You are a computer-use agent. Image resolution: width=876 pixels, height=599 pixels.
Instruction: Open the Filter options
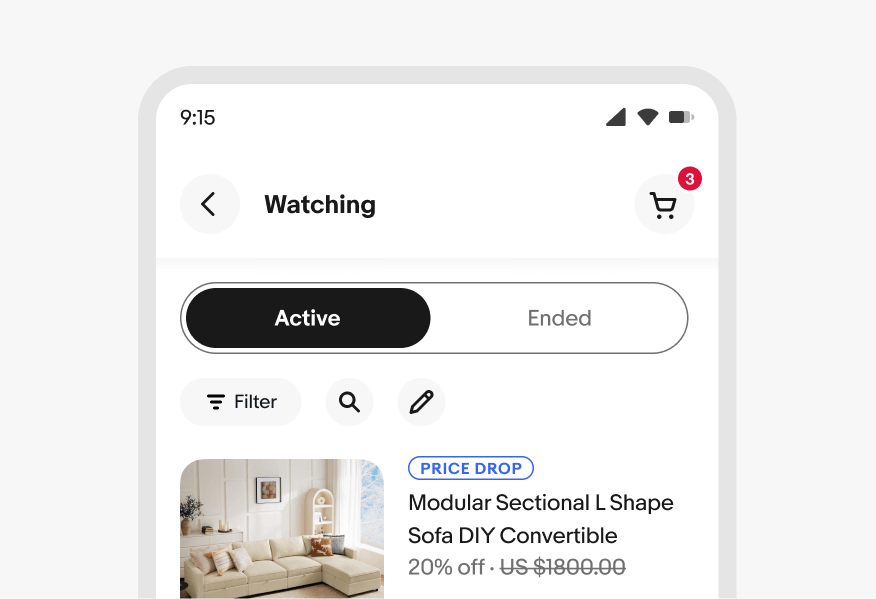pyautogui.click(x=241, y=402)
